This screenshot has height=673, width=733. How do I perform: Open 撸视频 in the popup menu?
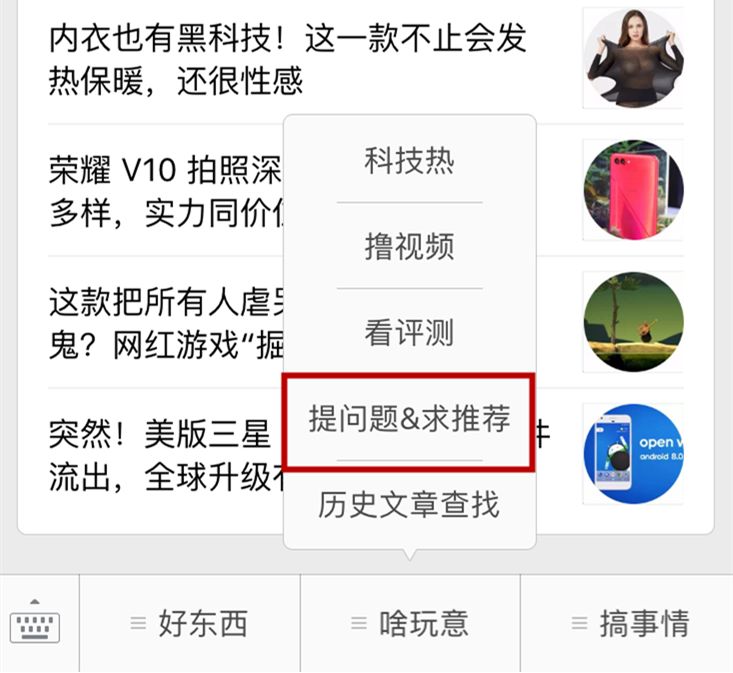click(x=409, y=246)
